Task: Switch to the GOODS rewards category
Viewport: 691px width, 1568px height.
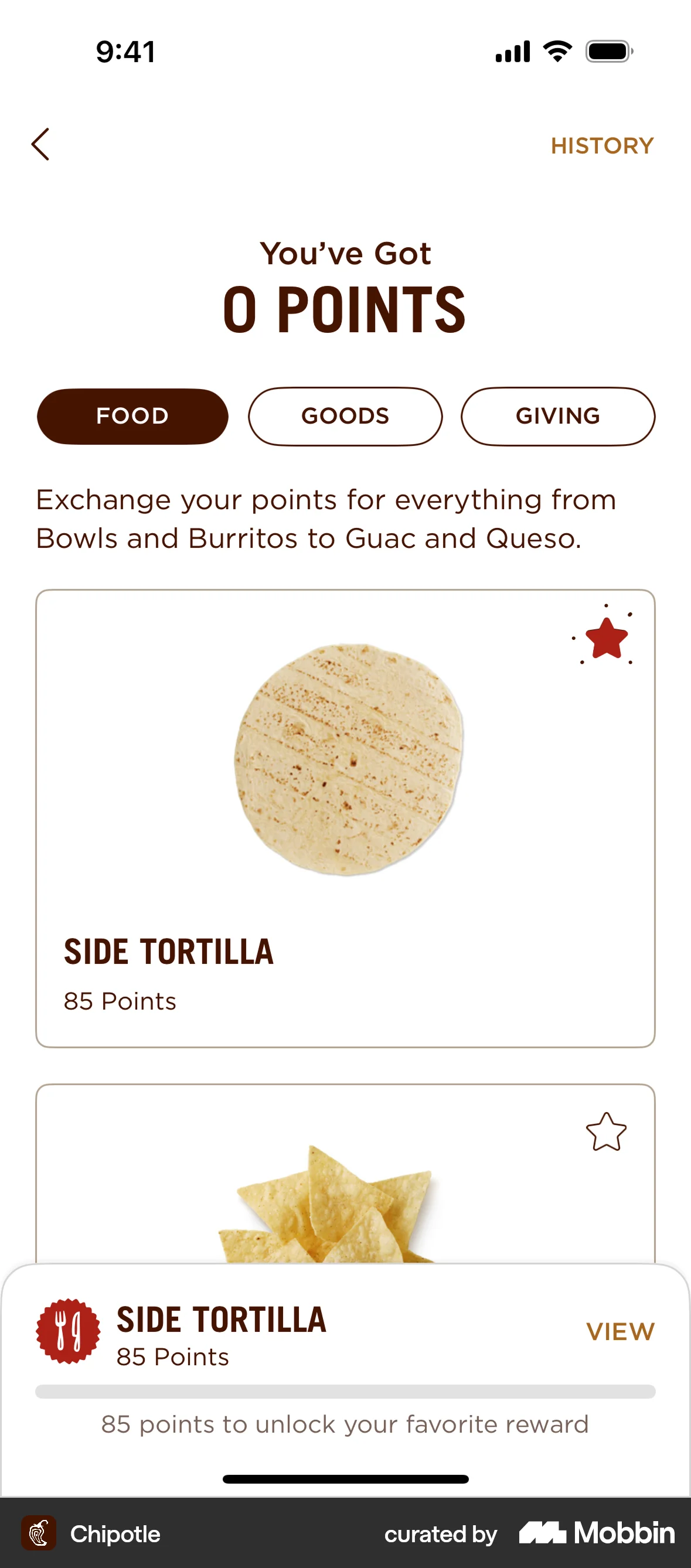Action: click(x=345, y=416)
